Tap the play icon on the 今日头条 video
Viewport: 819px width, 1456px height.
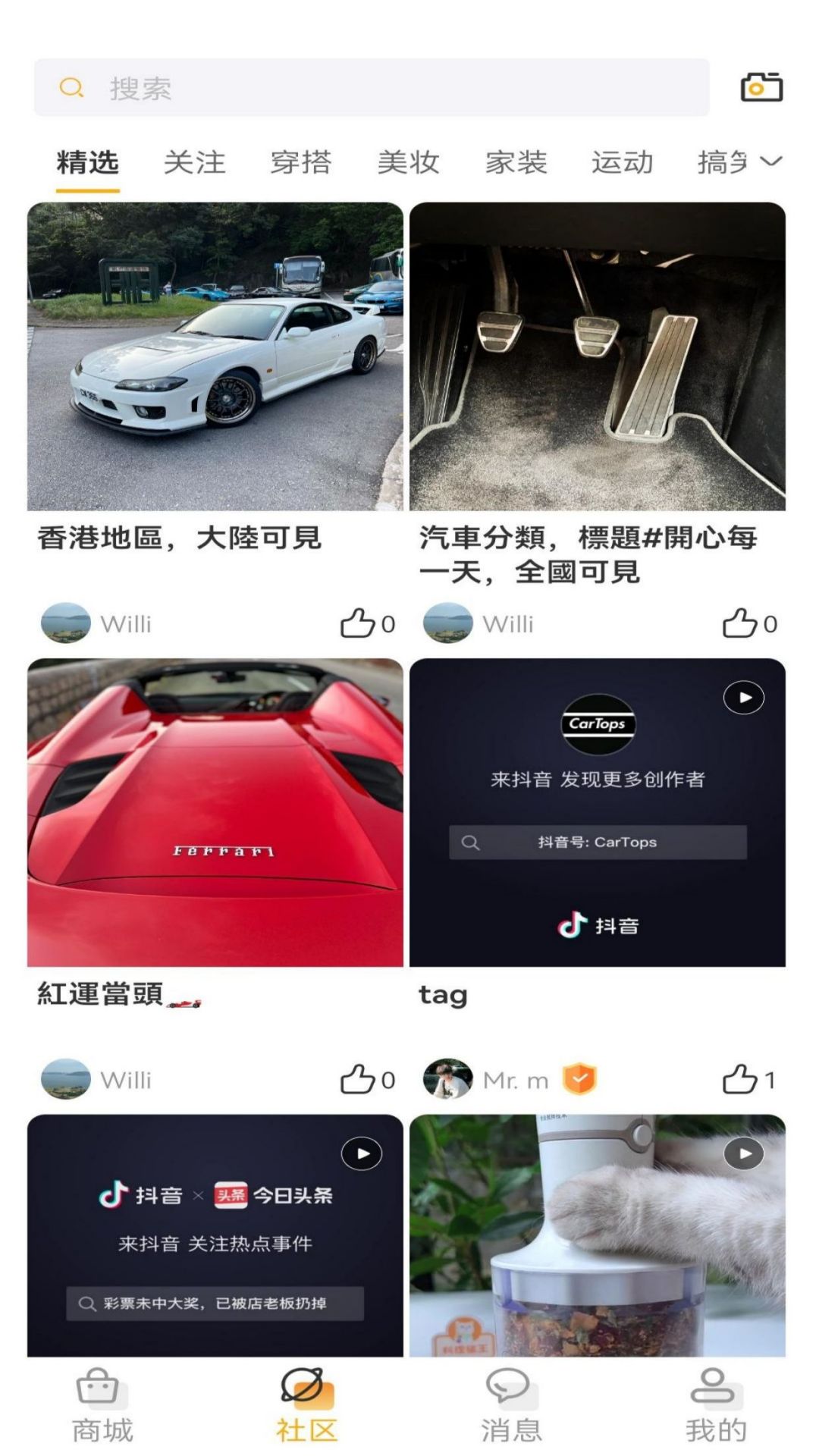coord(360,1155)
